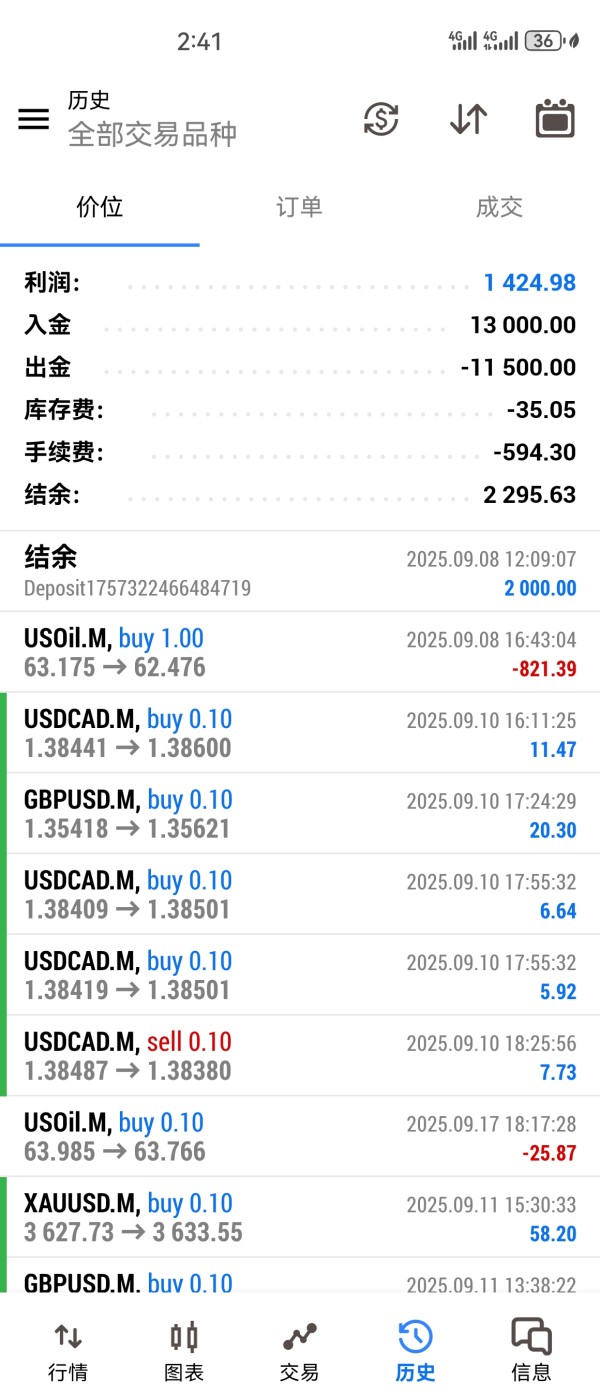
Task: Open the sort order arrows
Action: click(x=468, y=119)
